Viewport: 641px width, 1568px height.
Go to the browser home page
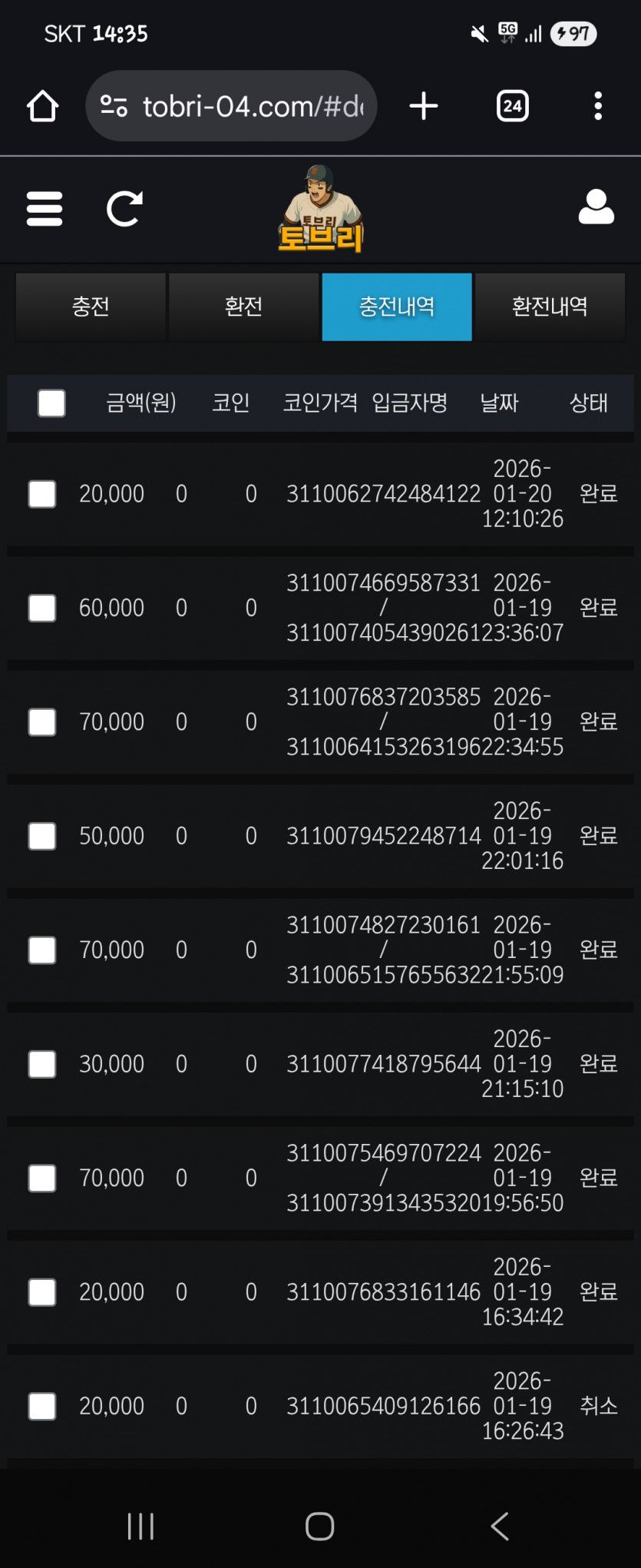43,106
